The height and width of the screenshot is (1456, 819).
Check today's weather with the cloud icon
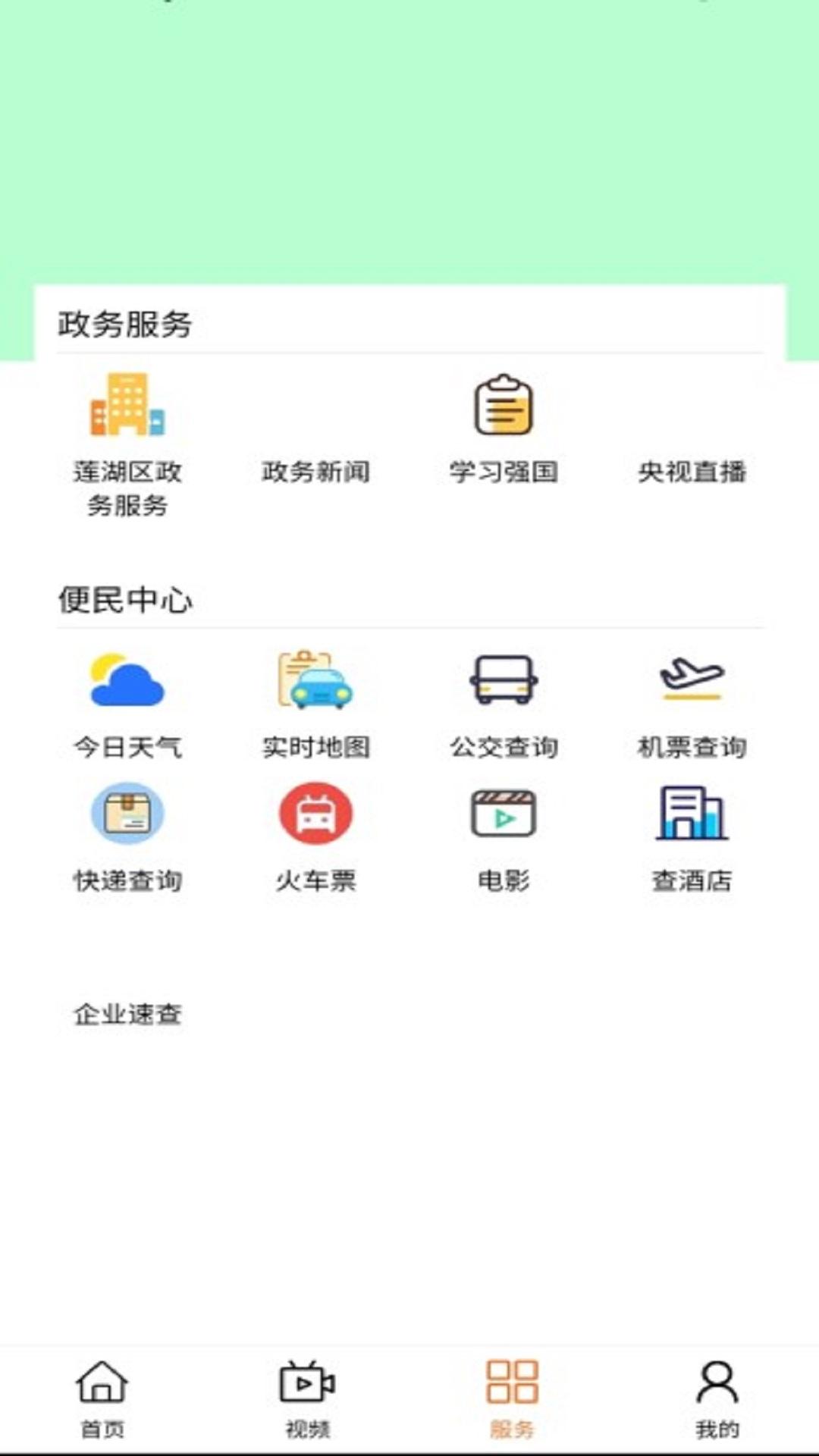[127, 682]
